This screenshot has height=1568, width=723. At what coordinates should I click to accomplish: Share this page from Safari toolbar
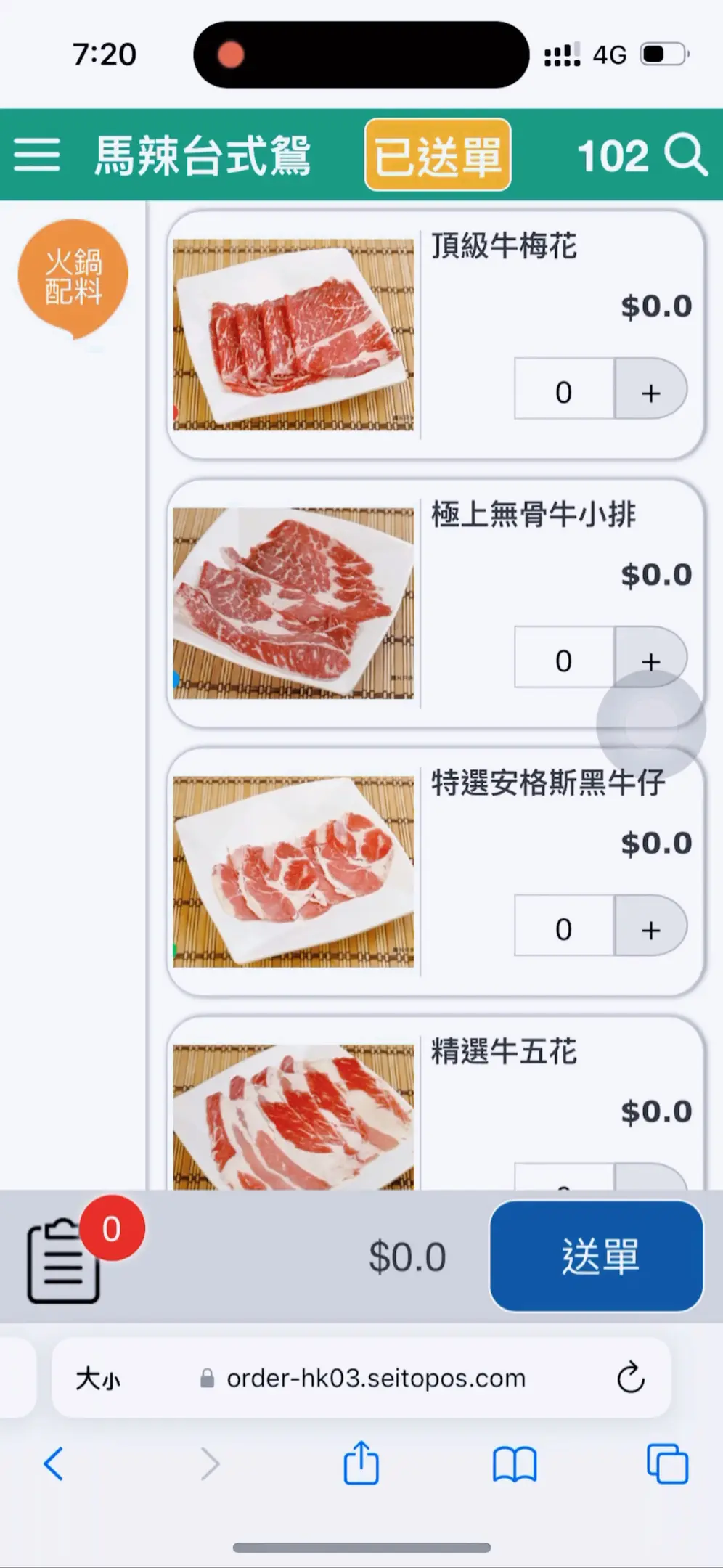(x=361, y=1463)
